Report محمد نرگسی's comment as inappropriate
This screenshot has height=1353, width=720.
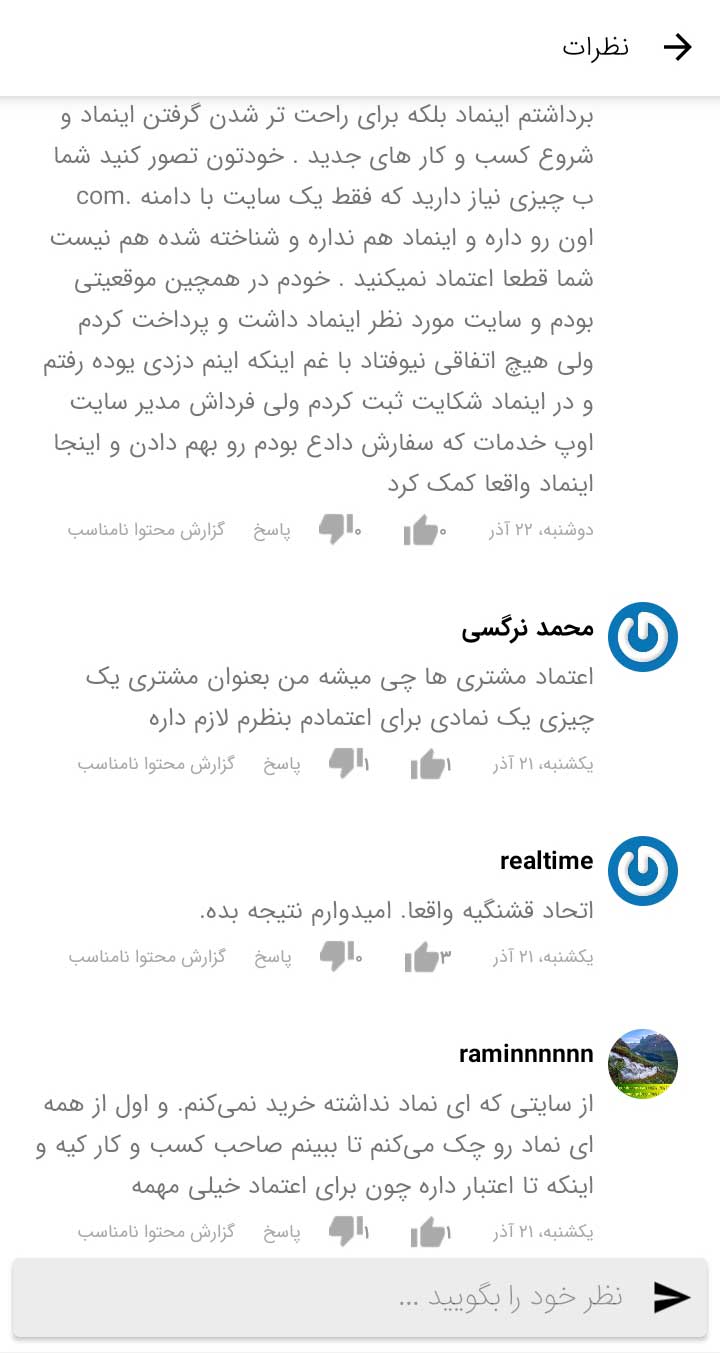[156, 765]
